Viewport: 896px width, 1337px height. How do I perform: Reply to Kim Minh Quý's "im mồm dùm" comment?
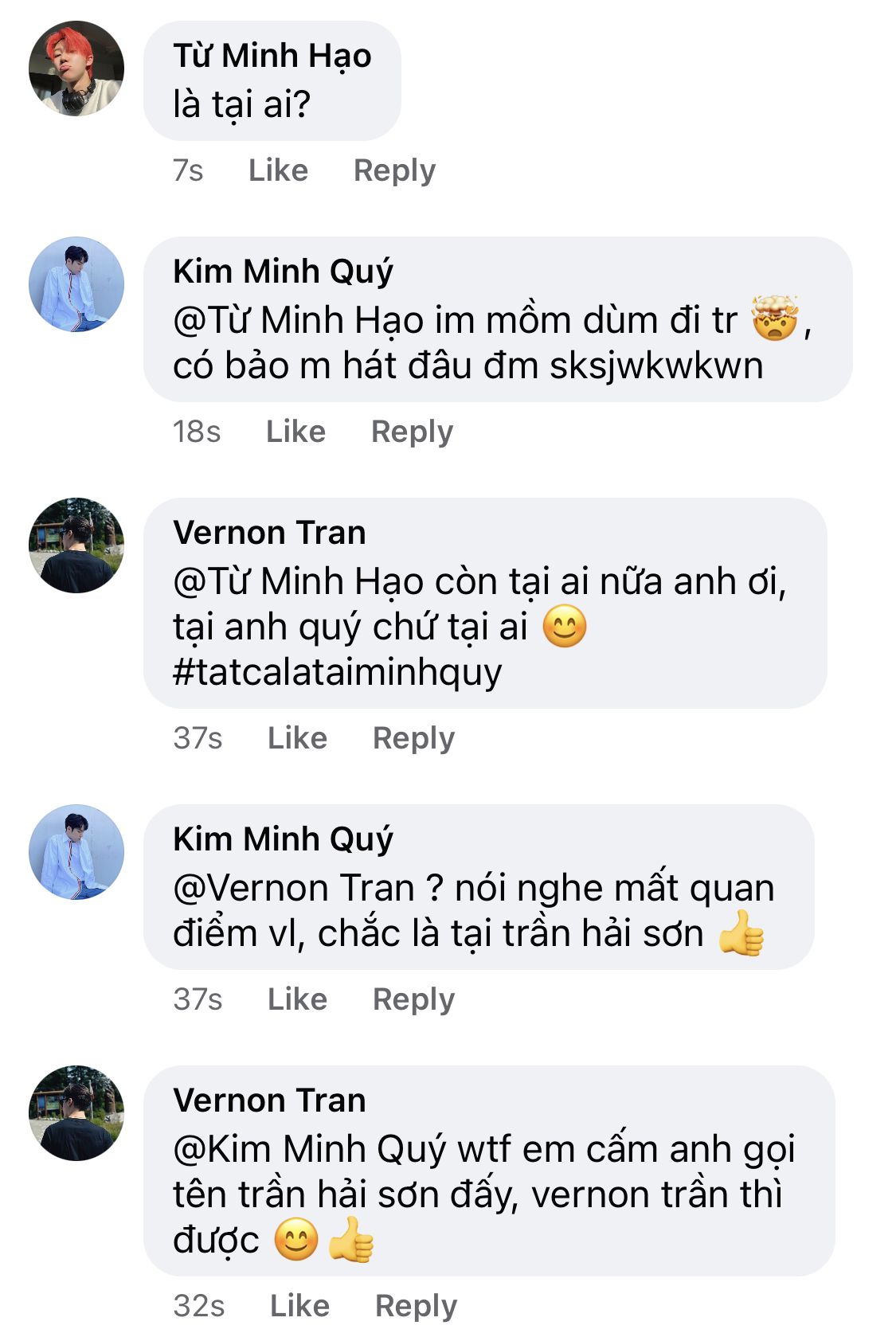click(x=412, y=432)
